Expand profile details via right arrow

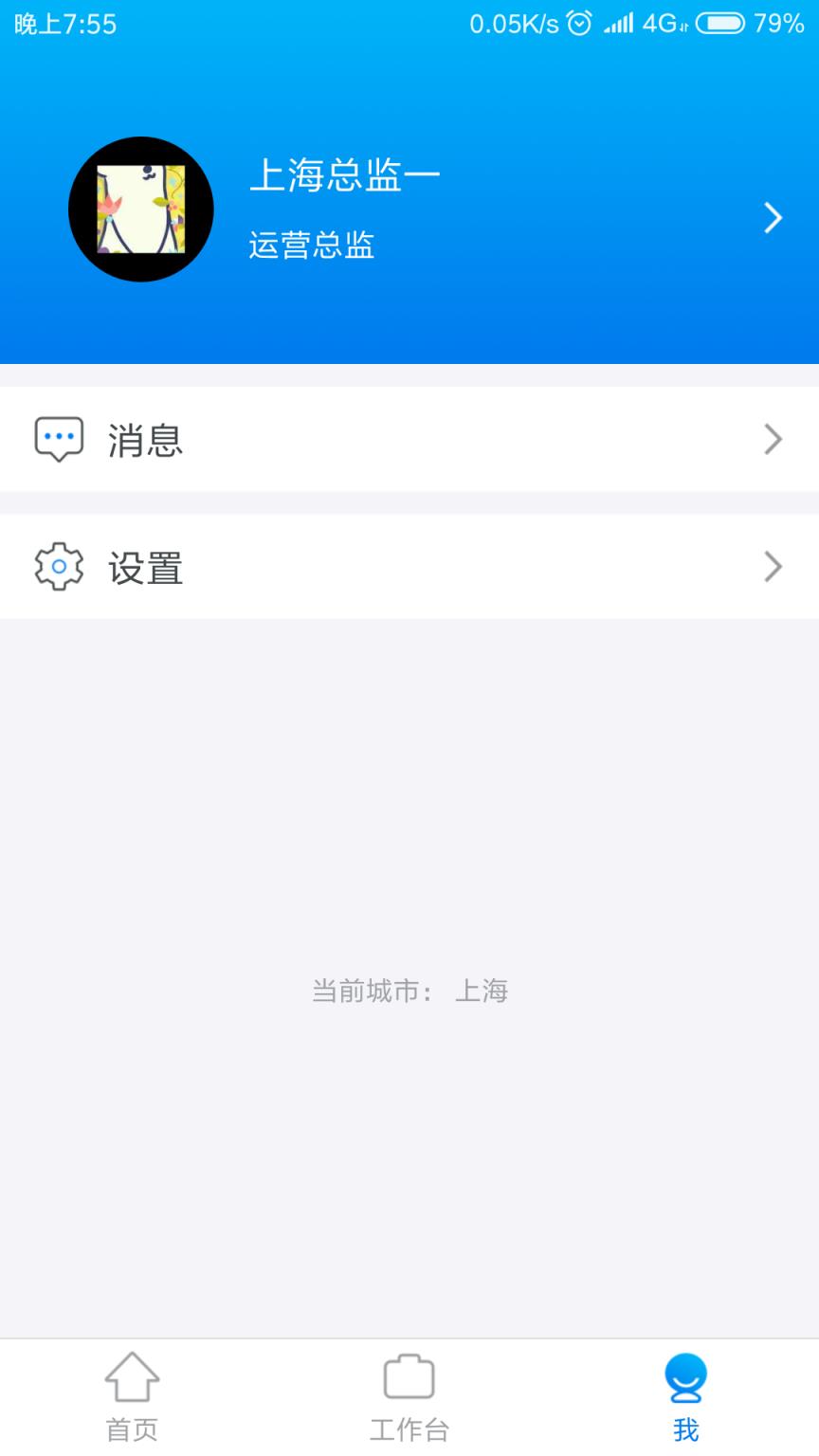click(x=773, y=217)
